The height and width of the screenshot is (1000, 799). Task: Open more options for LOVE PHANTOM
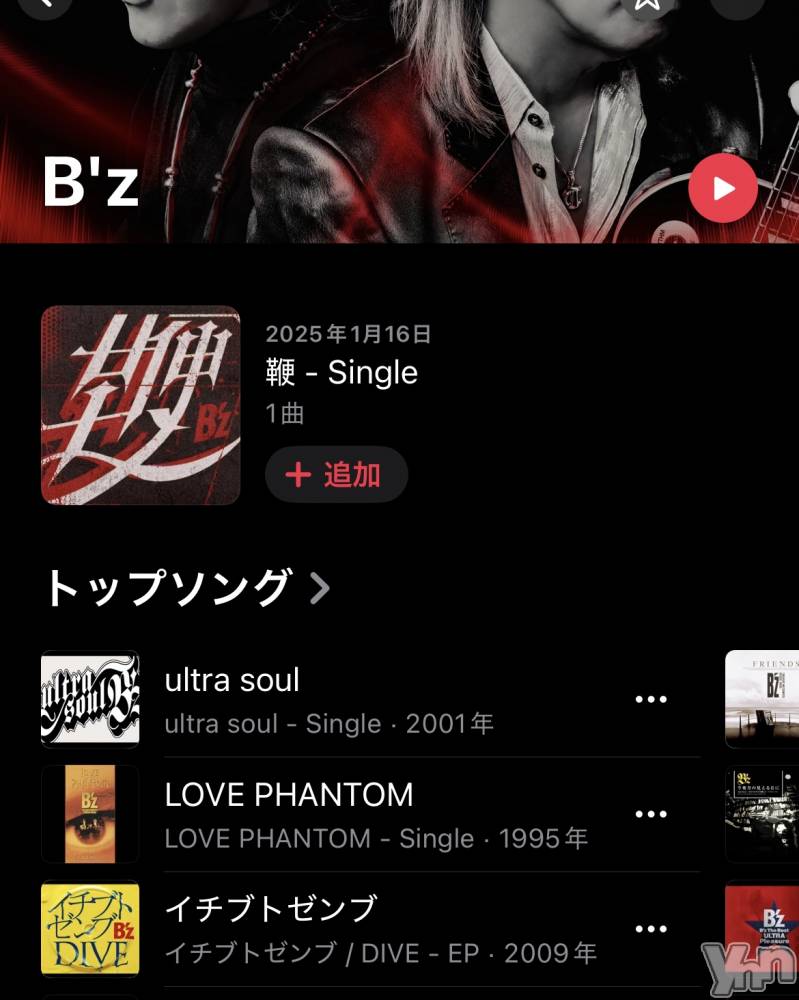click(651, 814)
